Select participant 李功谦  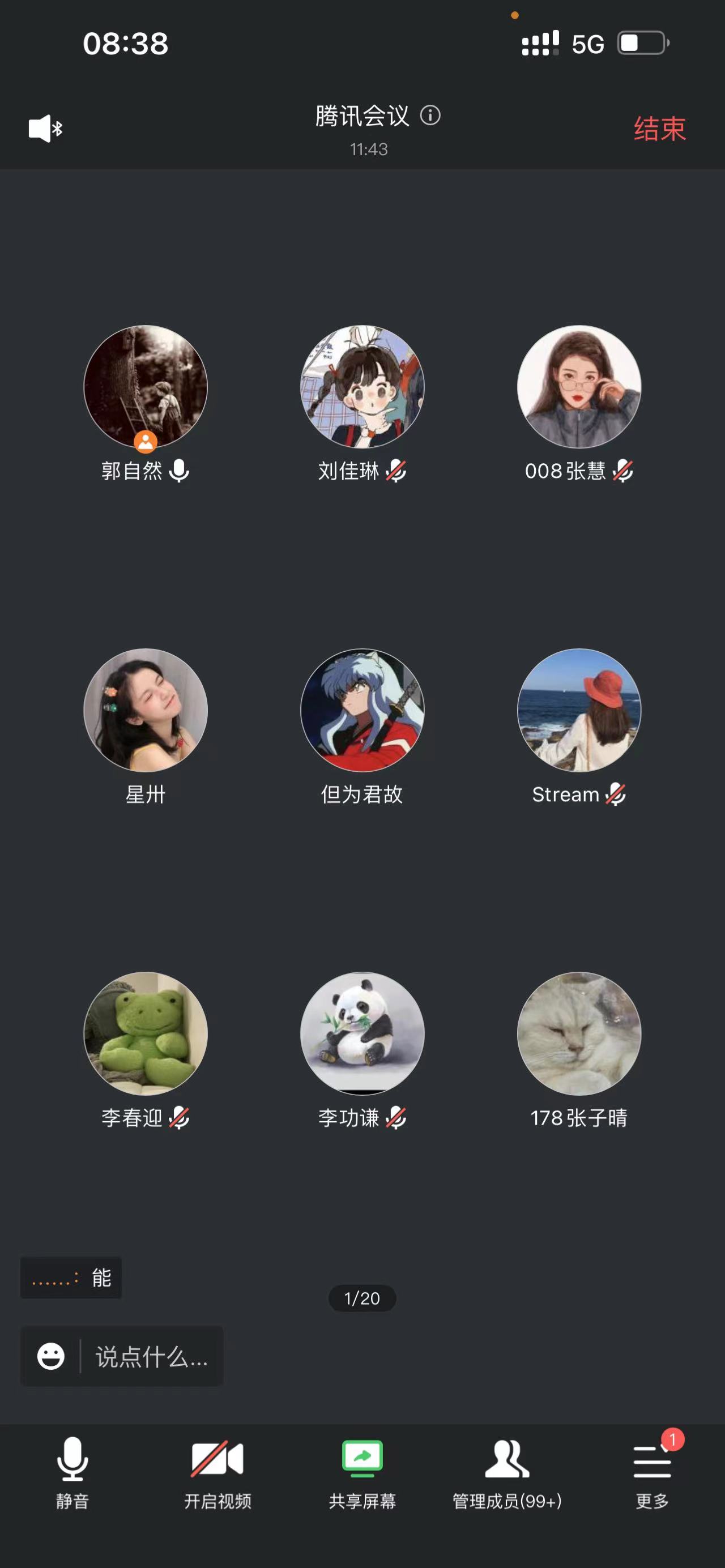tap(362, 1033)
